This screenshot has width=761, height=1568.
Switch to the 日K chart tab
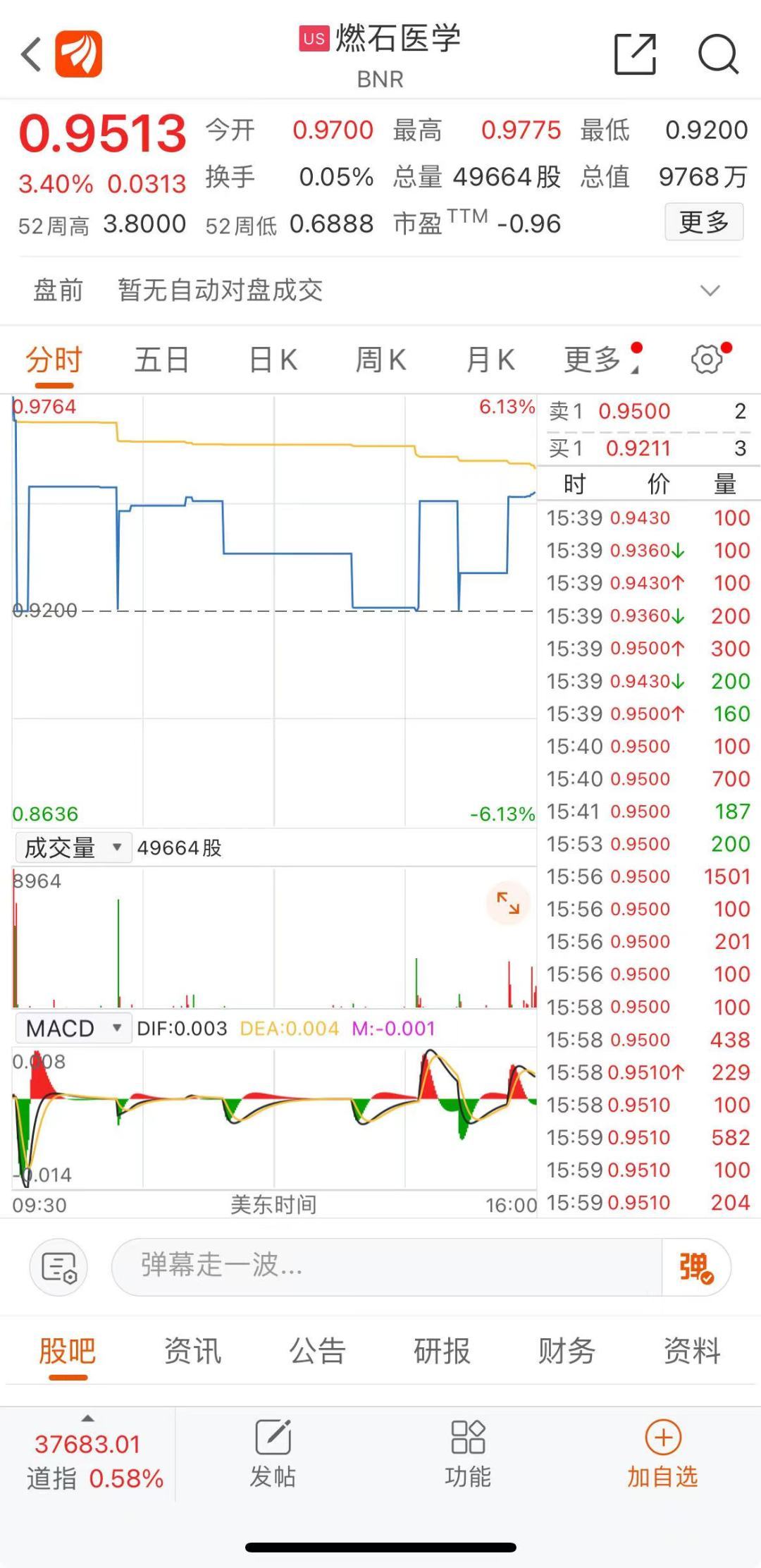click(273, 360)
